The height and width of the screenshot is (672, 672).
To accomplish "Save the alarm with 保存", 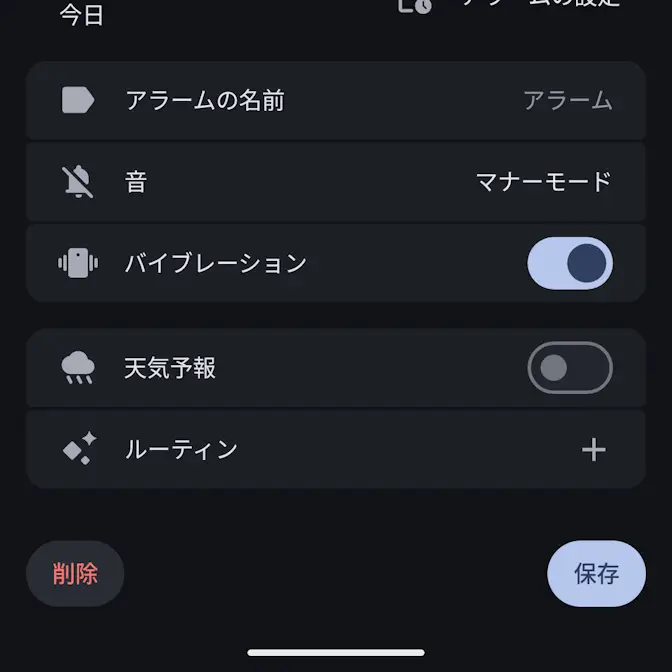I will click(596, 574).
